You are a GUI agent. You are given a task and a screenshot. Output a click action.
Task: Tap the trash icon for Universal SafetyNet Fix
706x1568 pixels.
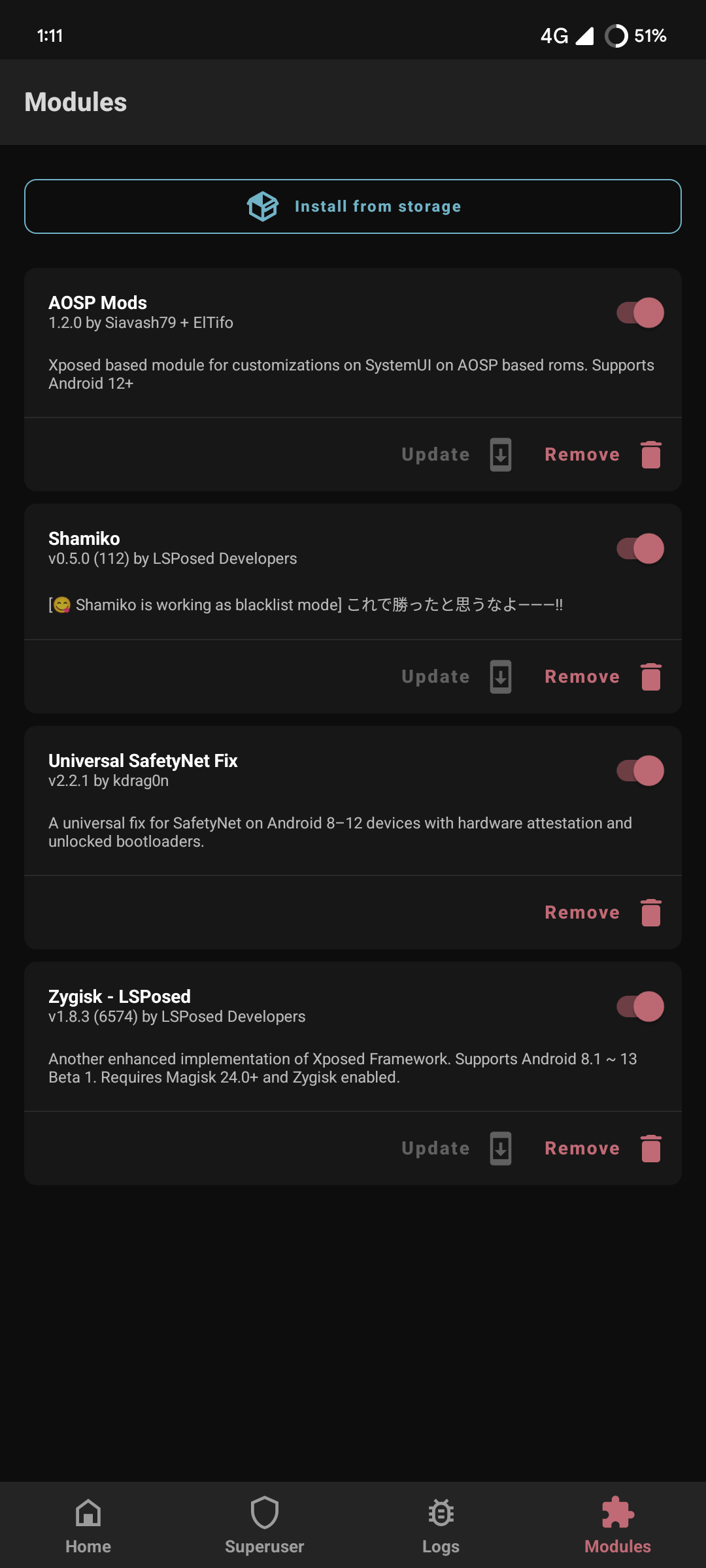(x=650, y=913)
